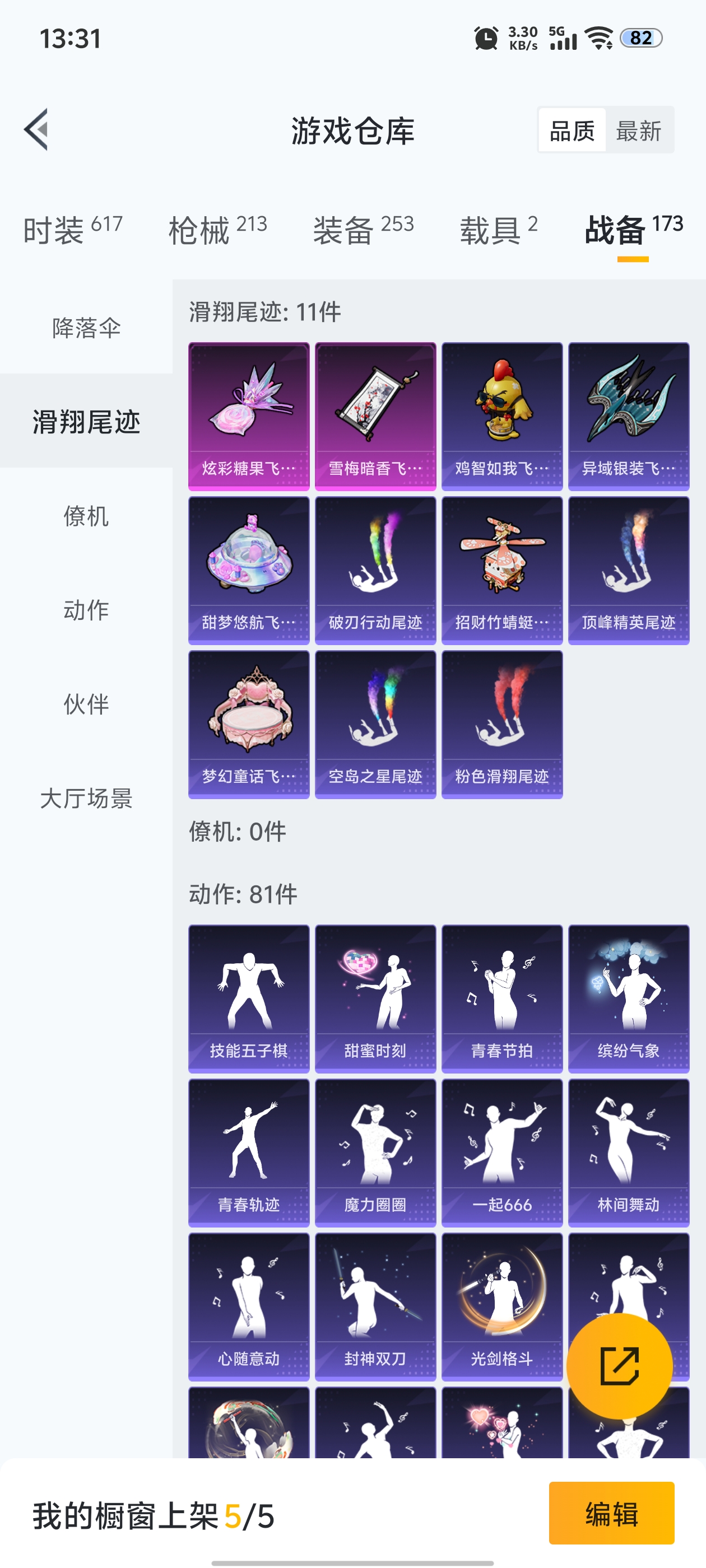Screen dimensions: 706x1568
Task: Switch to the 枪械 tab
Action: pyautogui.click(x=217, y=230)
